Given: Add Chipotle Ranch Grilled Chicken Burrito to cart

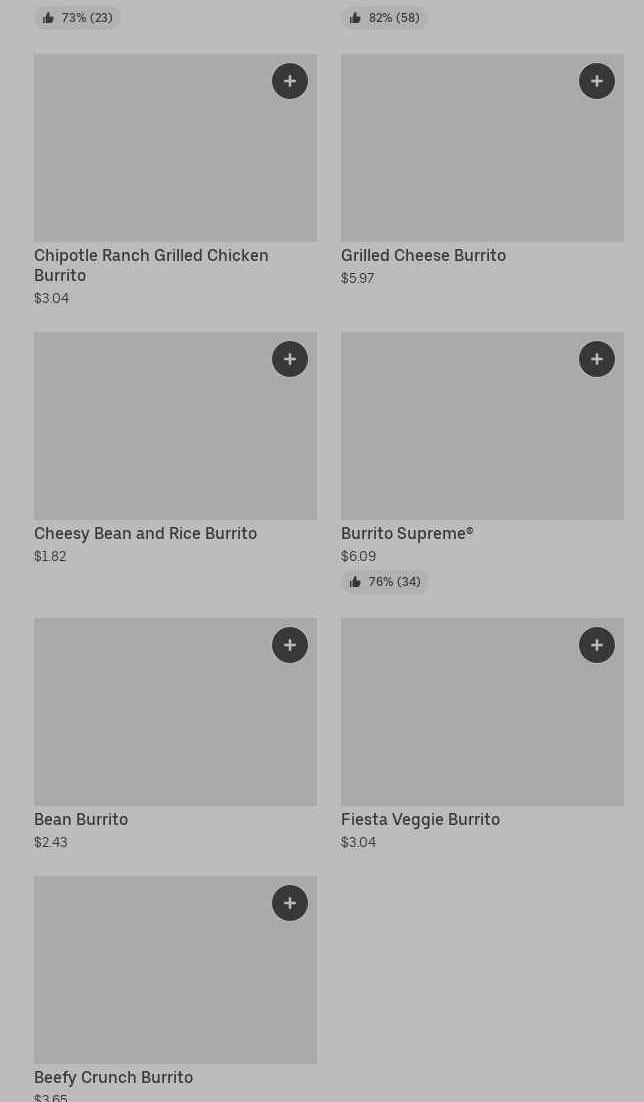Looking at the screenshot, I should (290, 81).
